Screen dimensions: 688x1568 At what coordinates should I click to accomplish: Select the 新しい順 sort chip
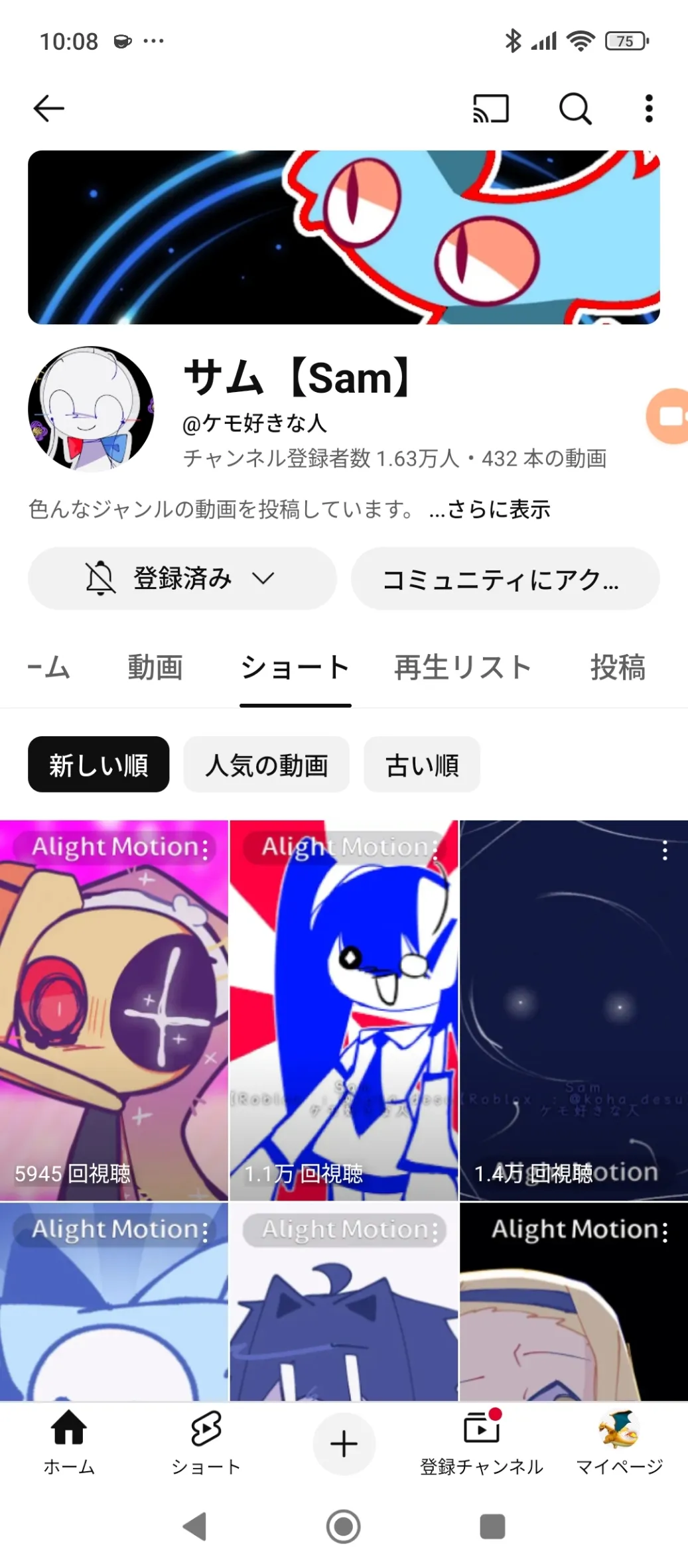click(x=98, y=765)
